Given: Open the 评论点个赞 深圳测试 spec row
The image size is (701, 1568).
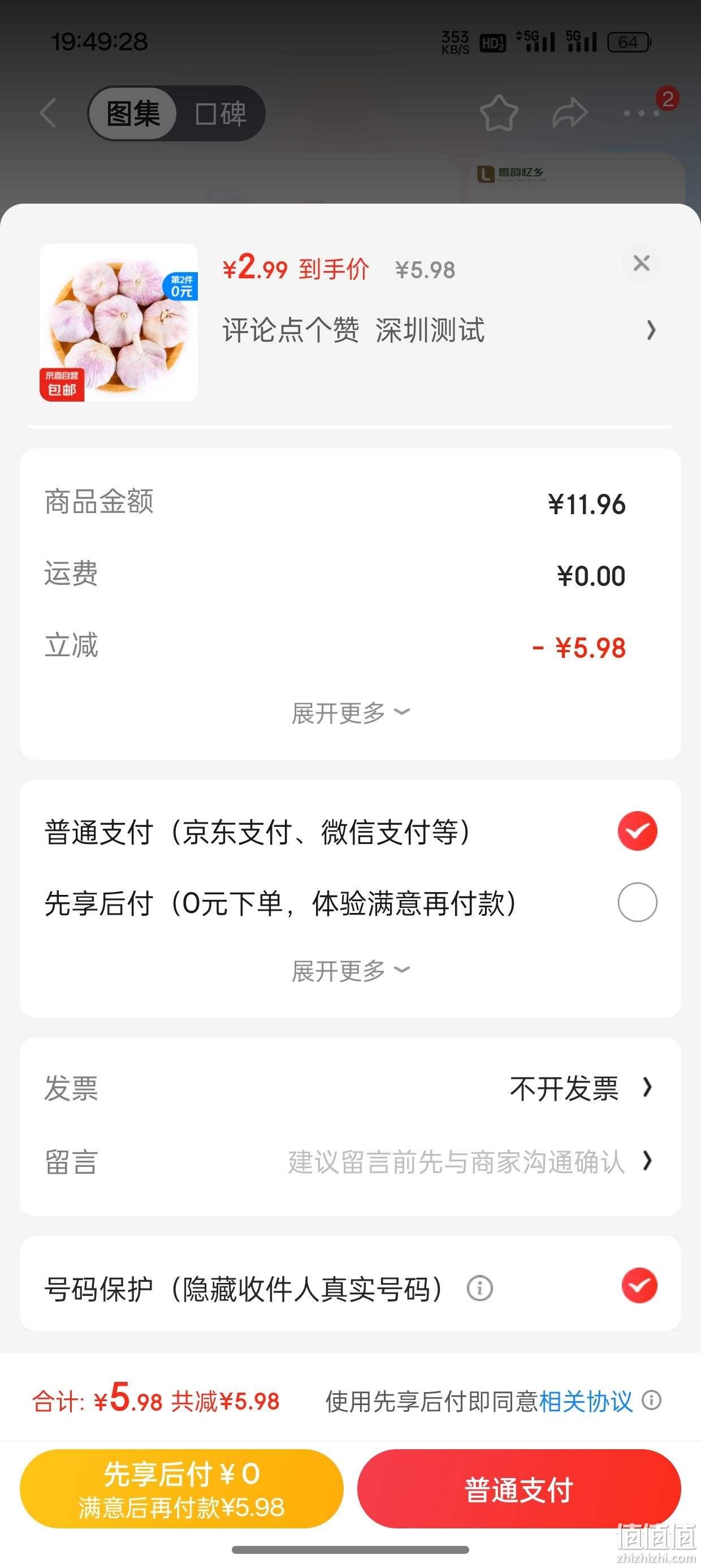Looking at the screenshot, I should (x=439, y=330).
